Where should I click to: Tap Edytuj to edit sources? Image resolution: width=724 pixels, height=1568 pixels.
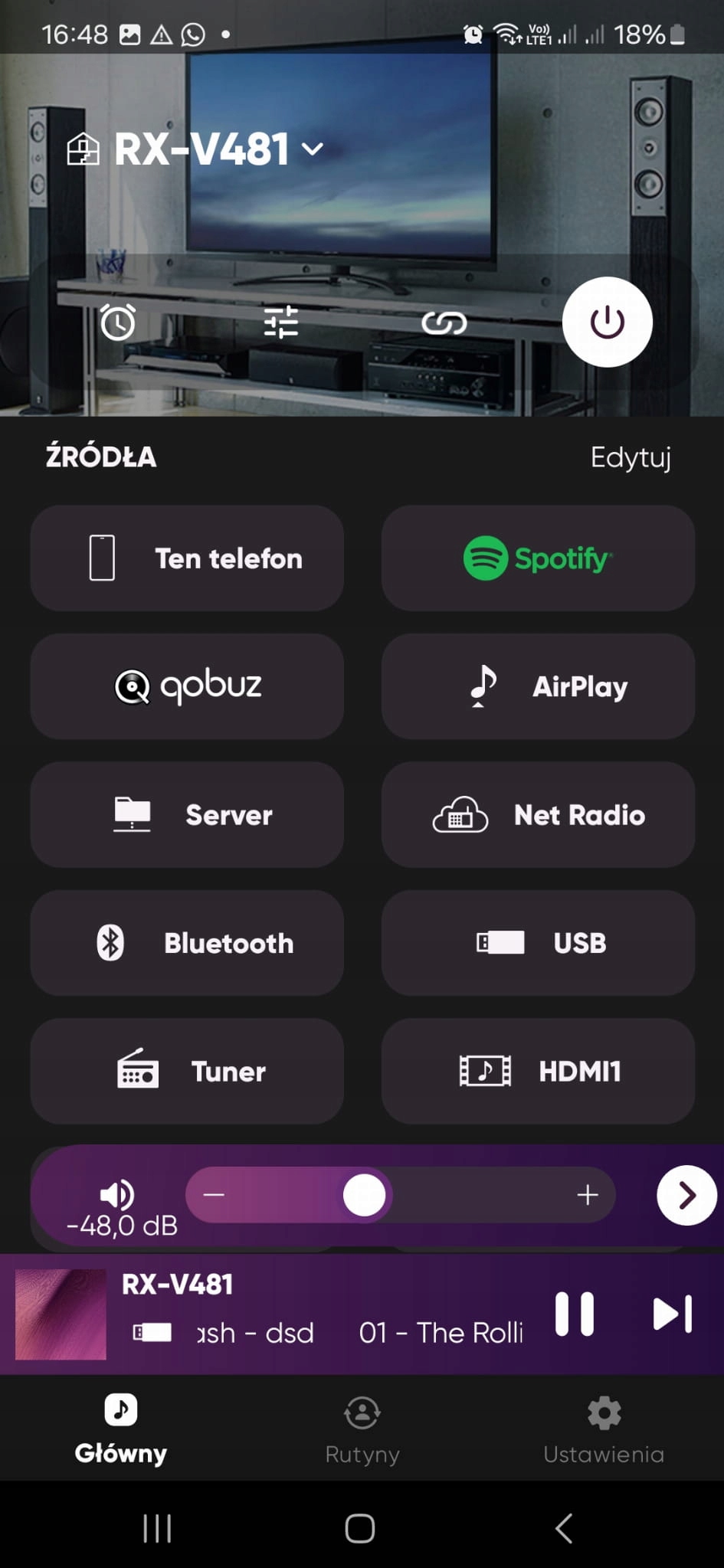click(630, 457)
